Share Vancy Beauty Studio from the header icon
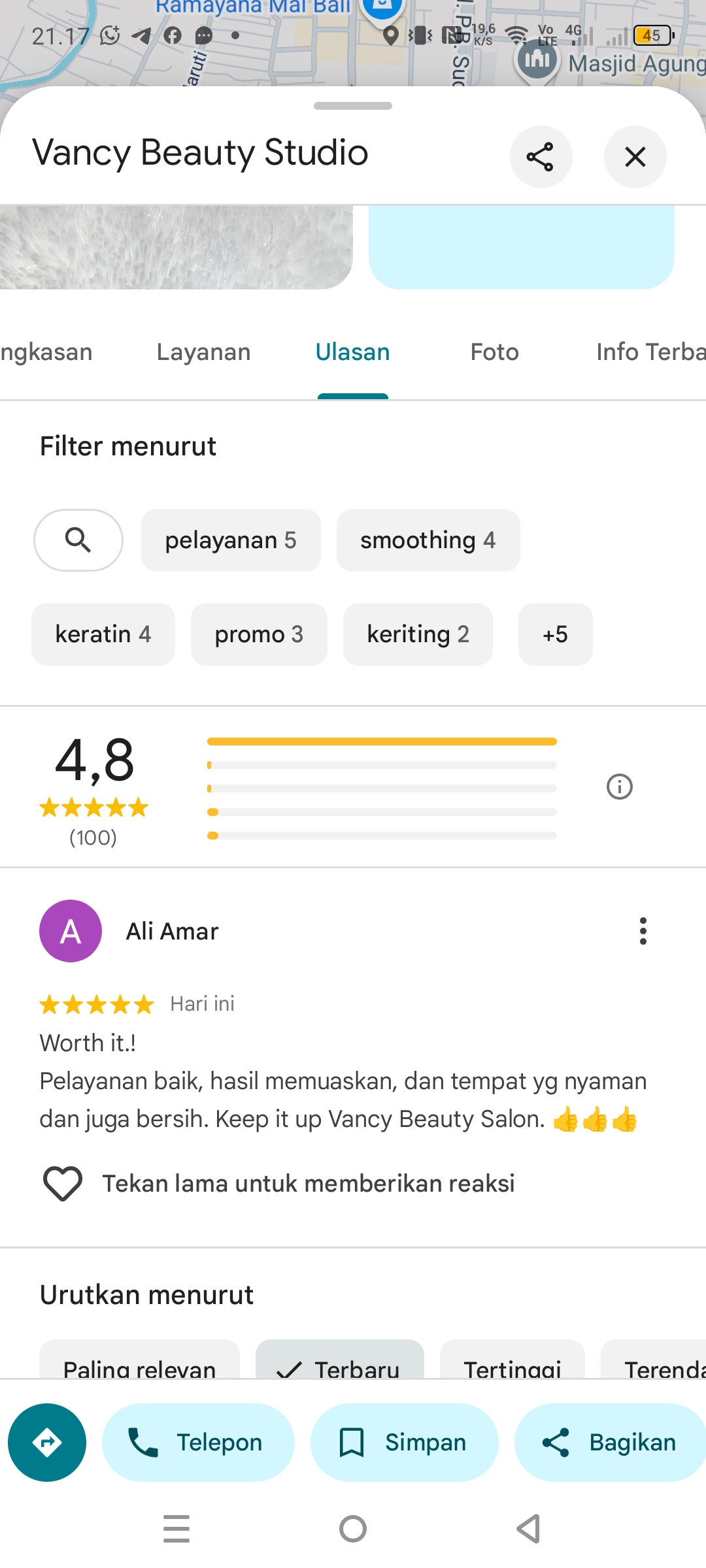The width and height of the screenshot is (706, 1568). pos(541,157)
